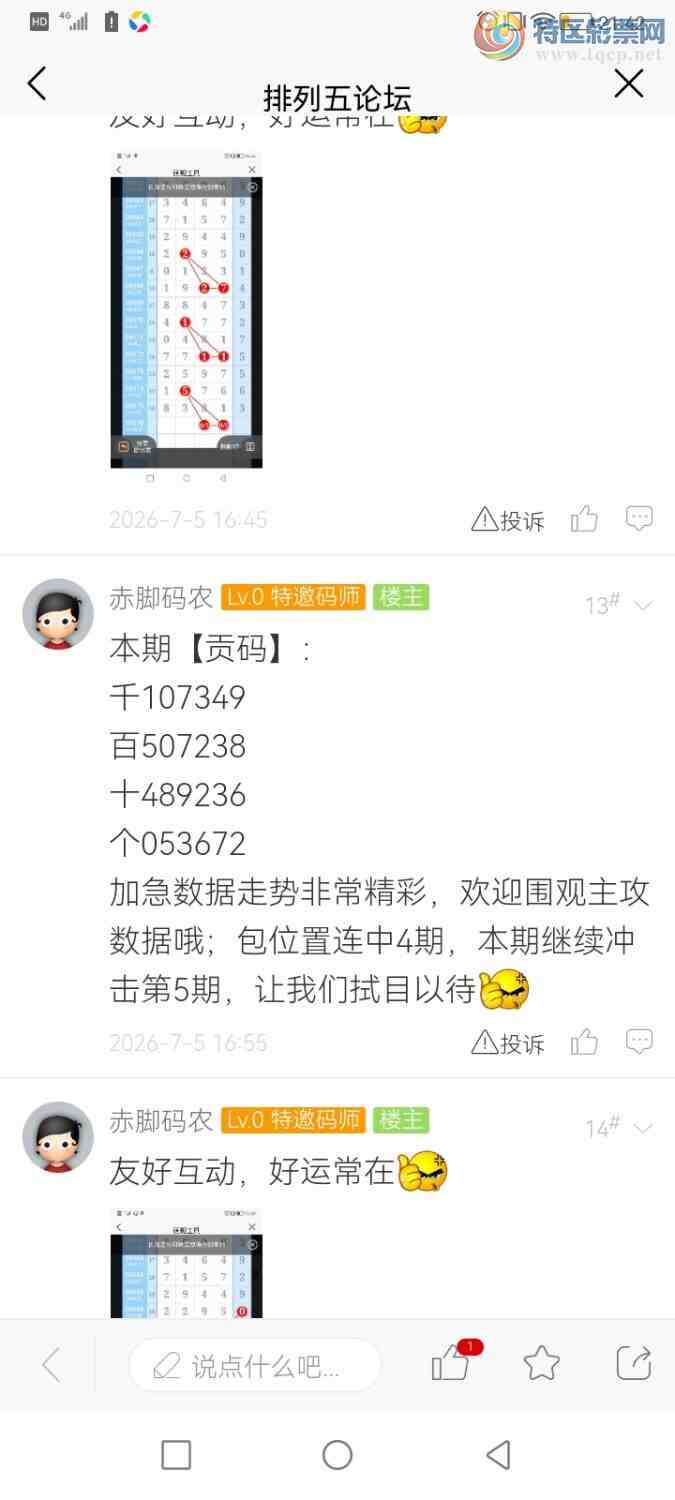Screen dimensions: 675x1500
Task: Go back using the top-left arrow
Action: click(x=37, y=84)
